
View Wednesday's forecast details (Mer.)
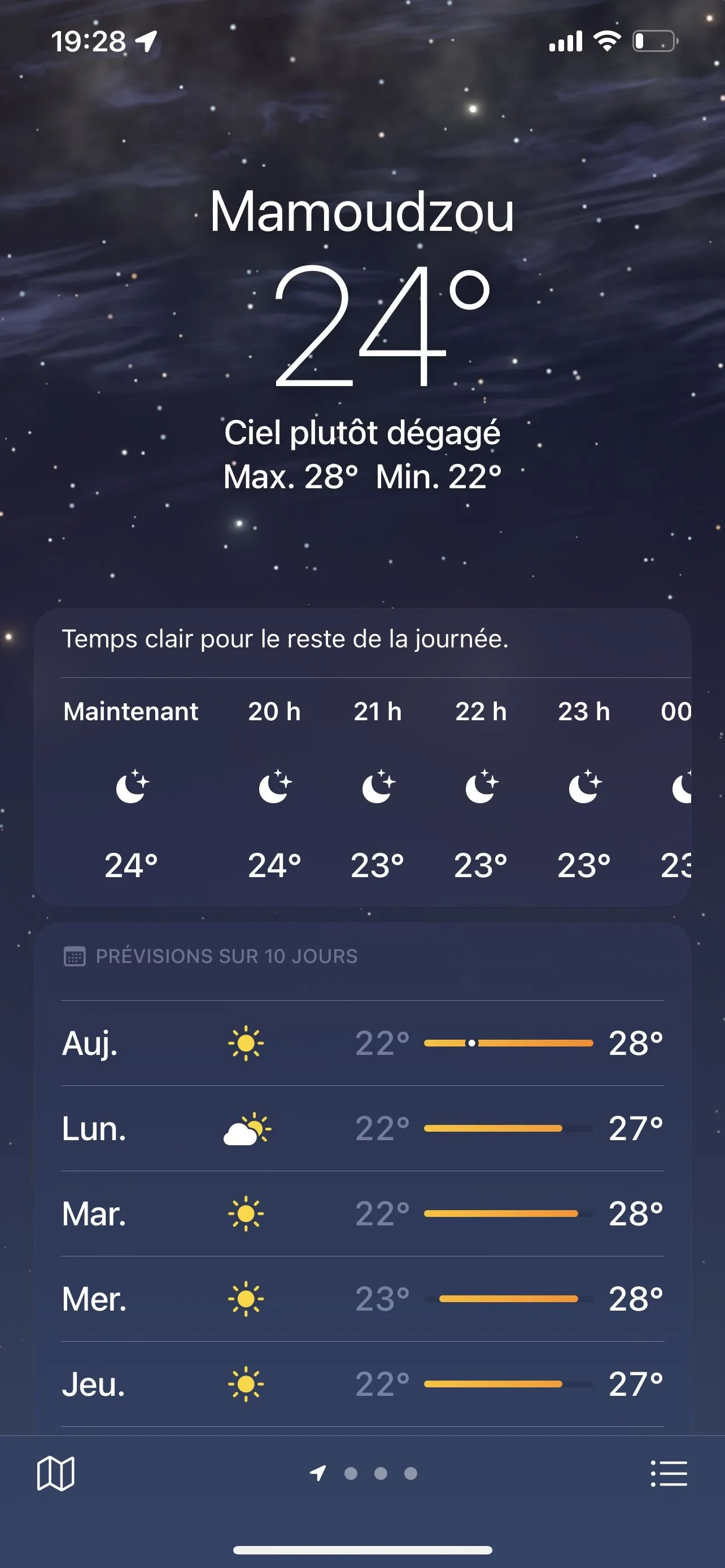click(362, 1299)
